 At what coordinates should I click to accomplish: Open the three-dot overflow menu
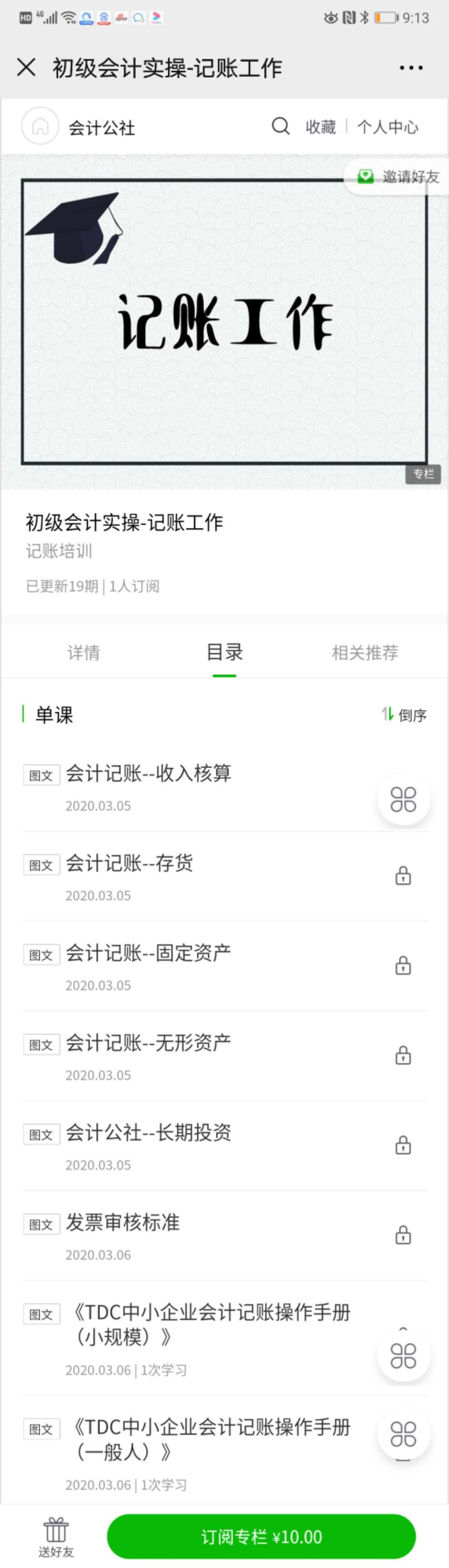coord(411,67)
